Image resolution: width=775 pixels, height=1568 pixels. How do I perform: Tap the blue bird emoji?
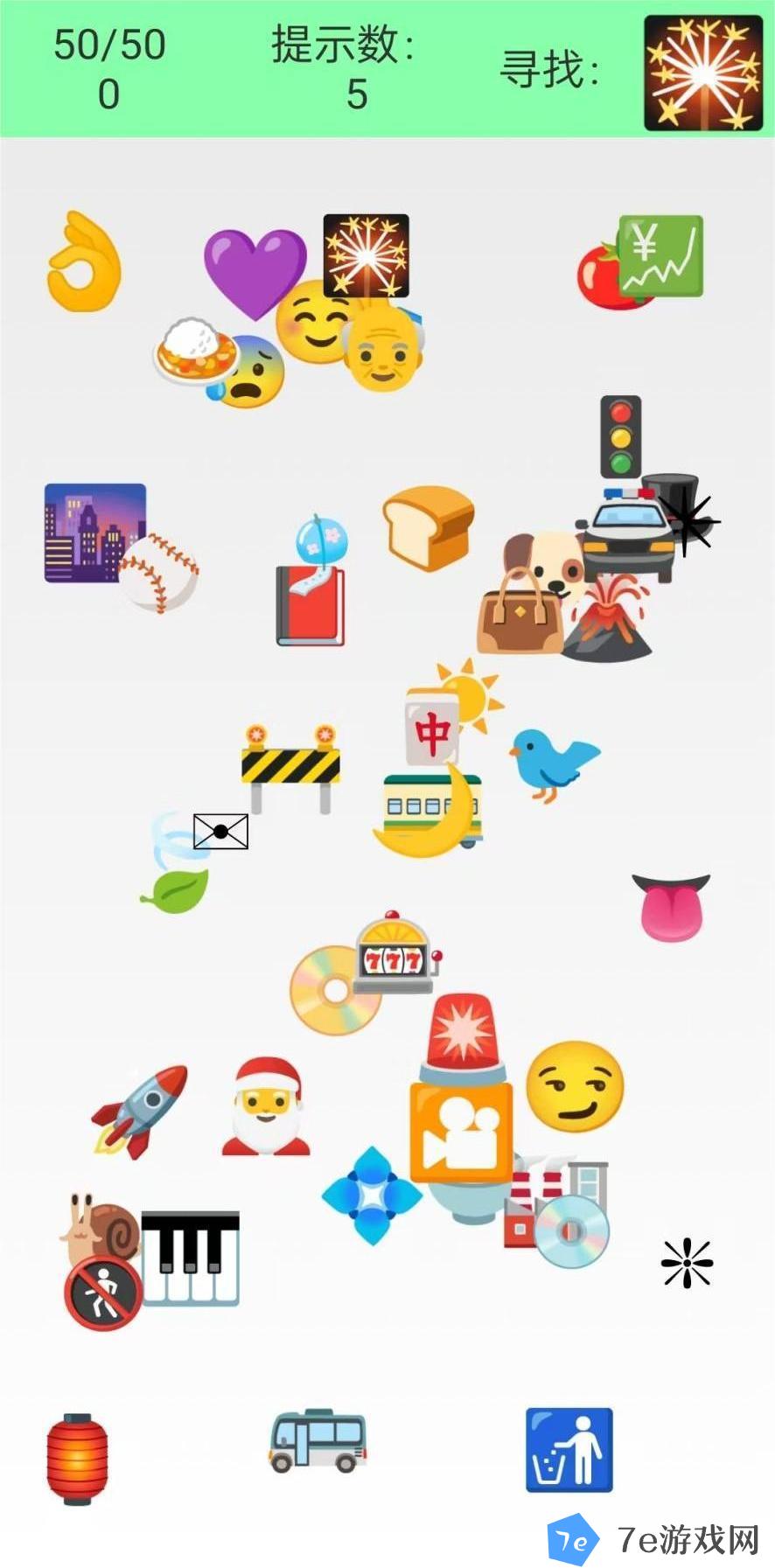point(553,762)
